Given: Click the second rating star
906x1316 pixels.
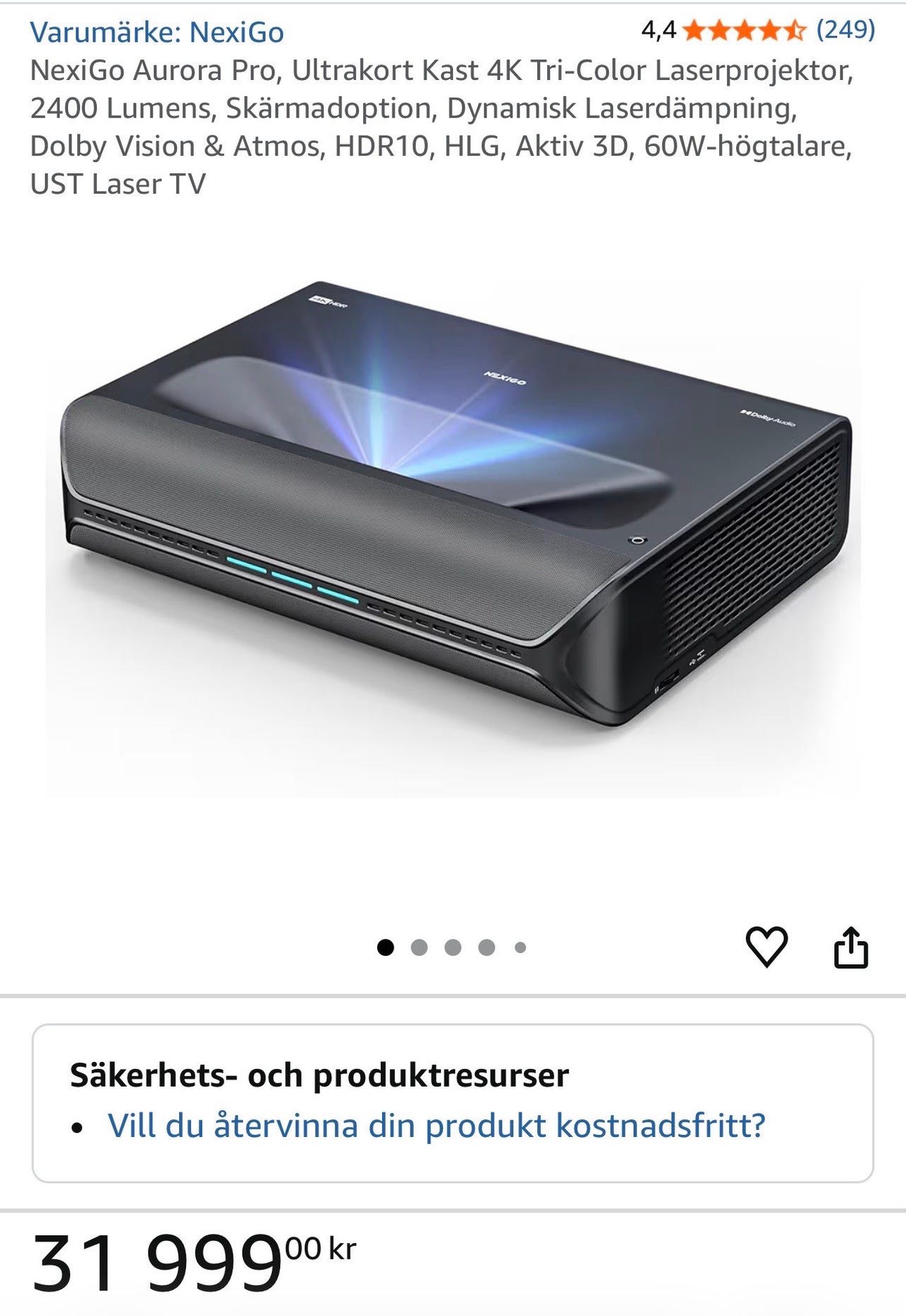Looking at the screenshot, I should coord(718,31).
